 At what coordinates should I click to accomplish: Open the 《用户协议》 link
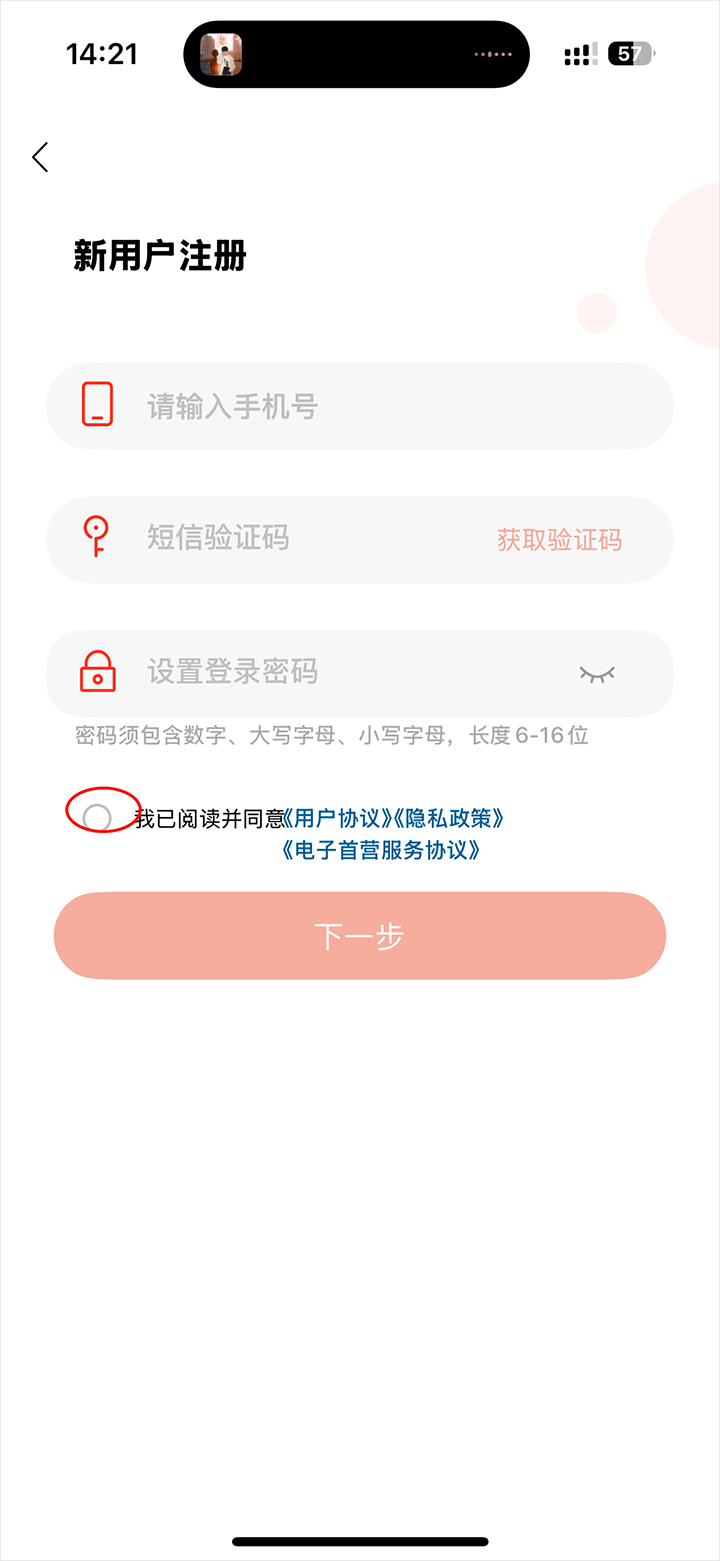[x=336, y=818]
